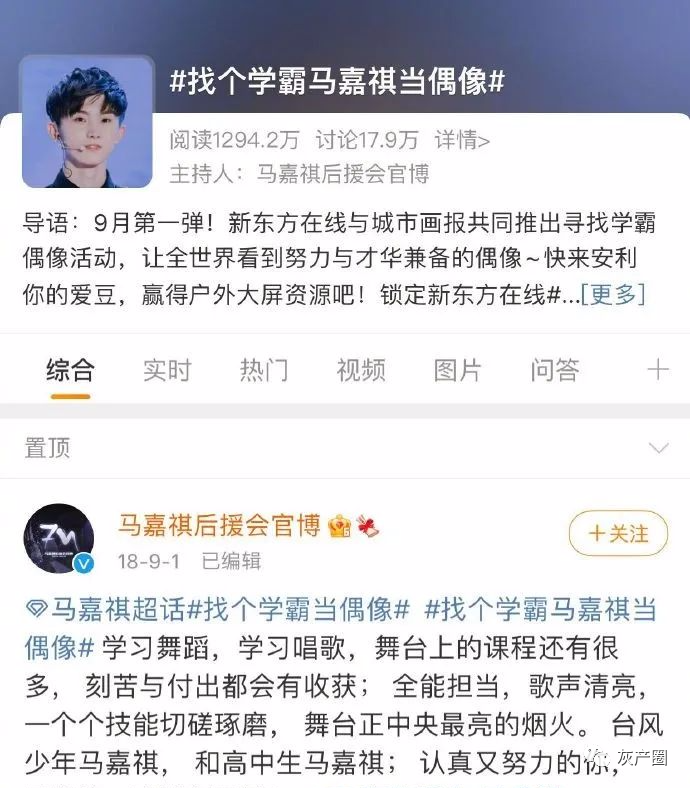
Task: Expand the intro with 更多
Action: point(612,294)
